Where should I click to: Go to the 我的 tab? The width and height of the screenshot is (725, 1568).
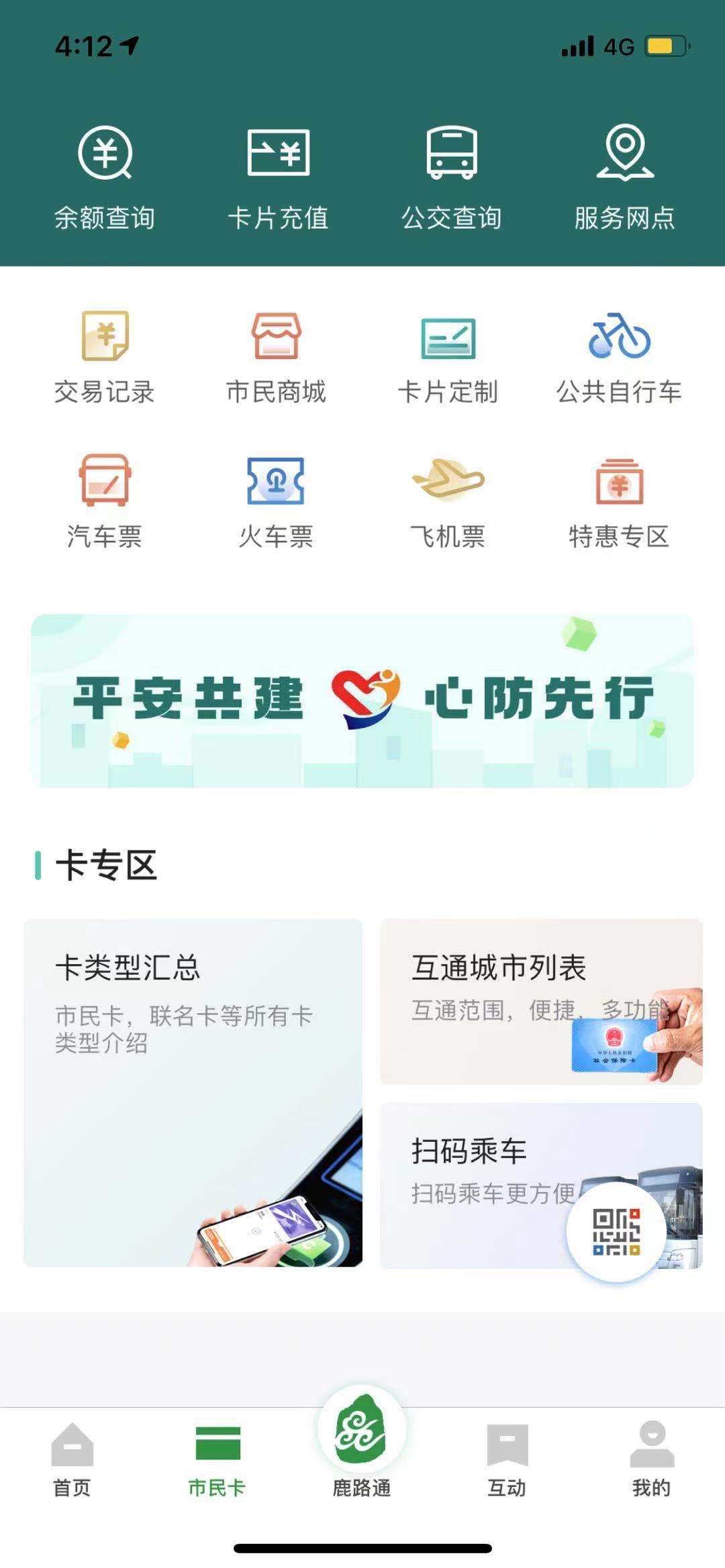tap(651, 1460)
